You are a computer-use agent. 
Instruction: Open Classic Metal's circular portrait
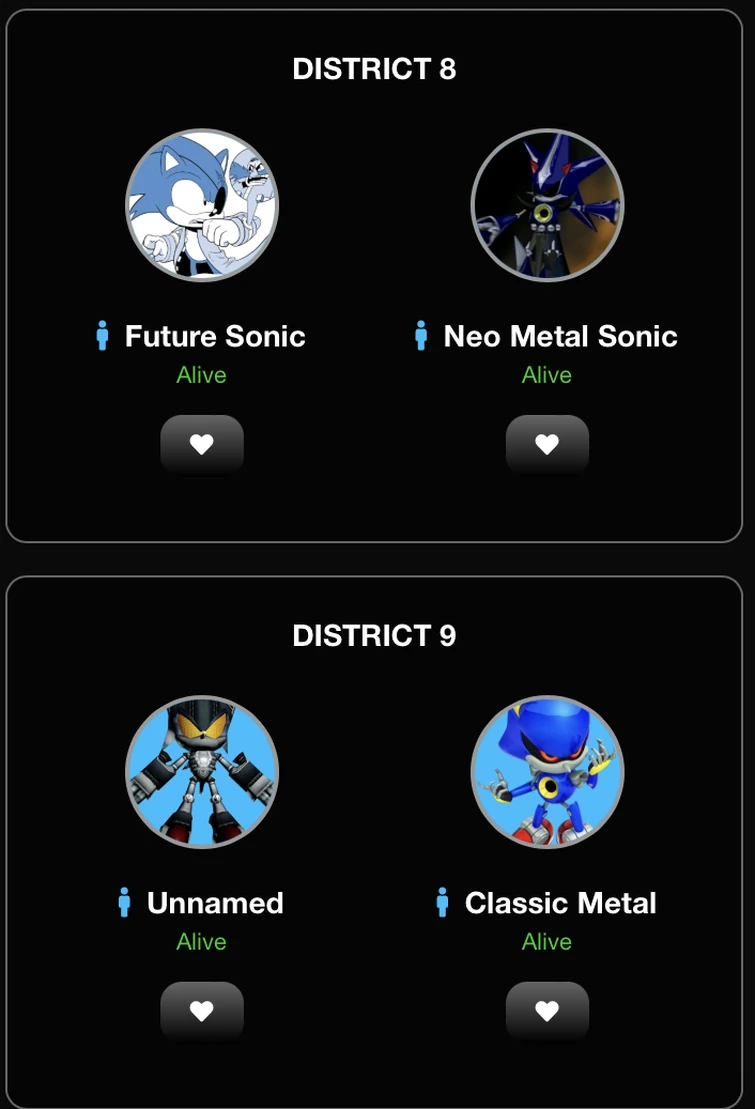pyautogui.click(x=547, y=772)
